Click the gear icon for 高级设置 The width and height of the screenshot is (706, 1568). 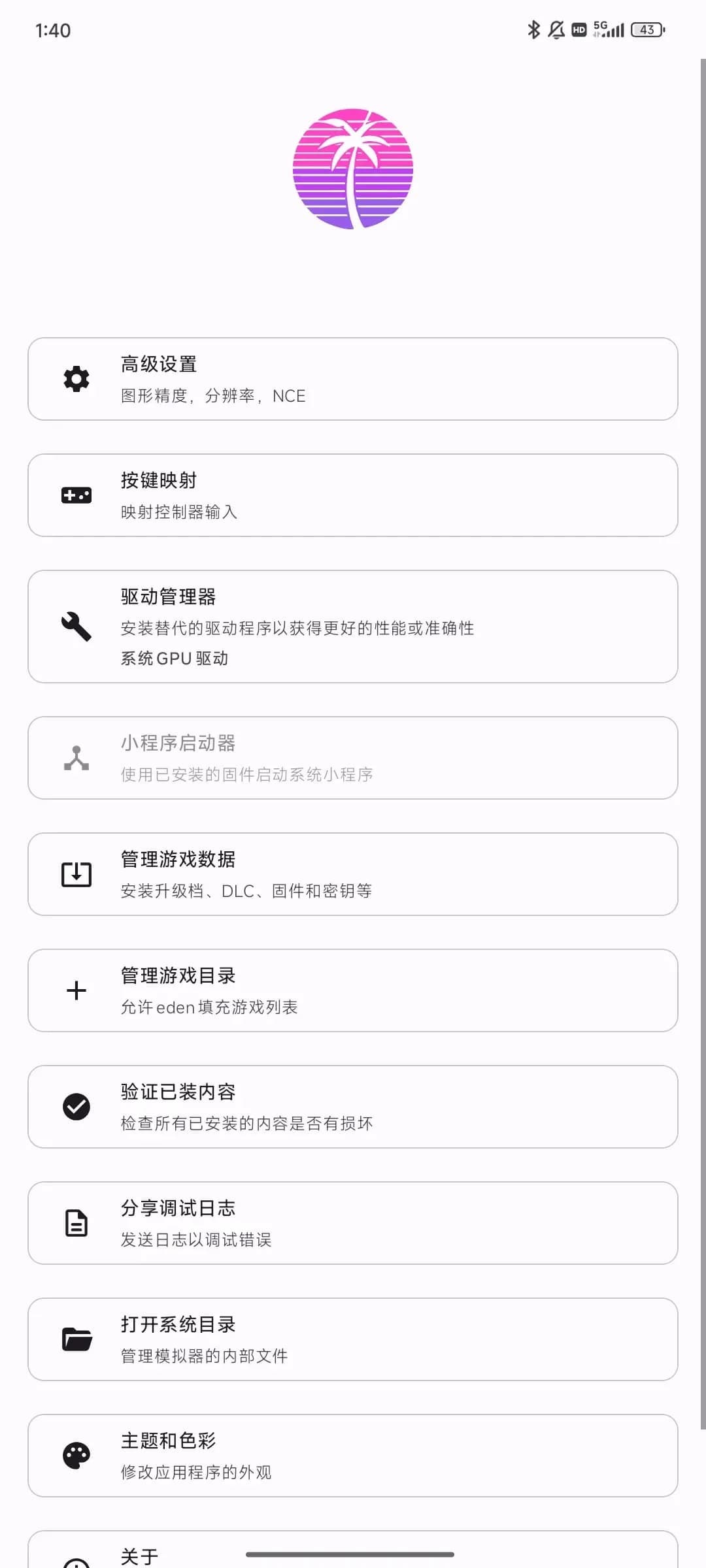pyautogui.click(x=76, y=379)
